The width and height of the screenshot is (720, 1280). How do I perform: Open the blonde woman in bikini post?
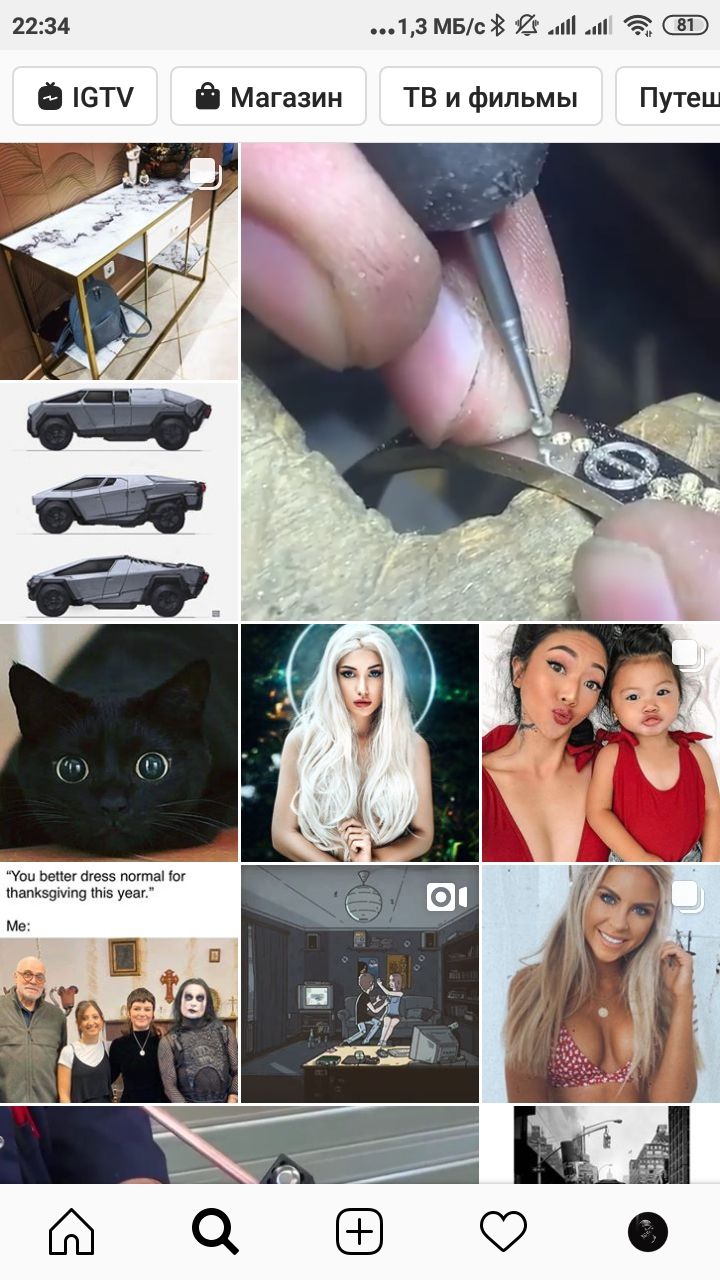point(600,983)
